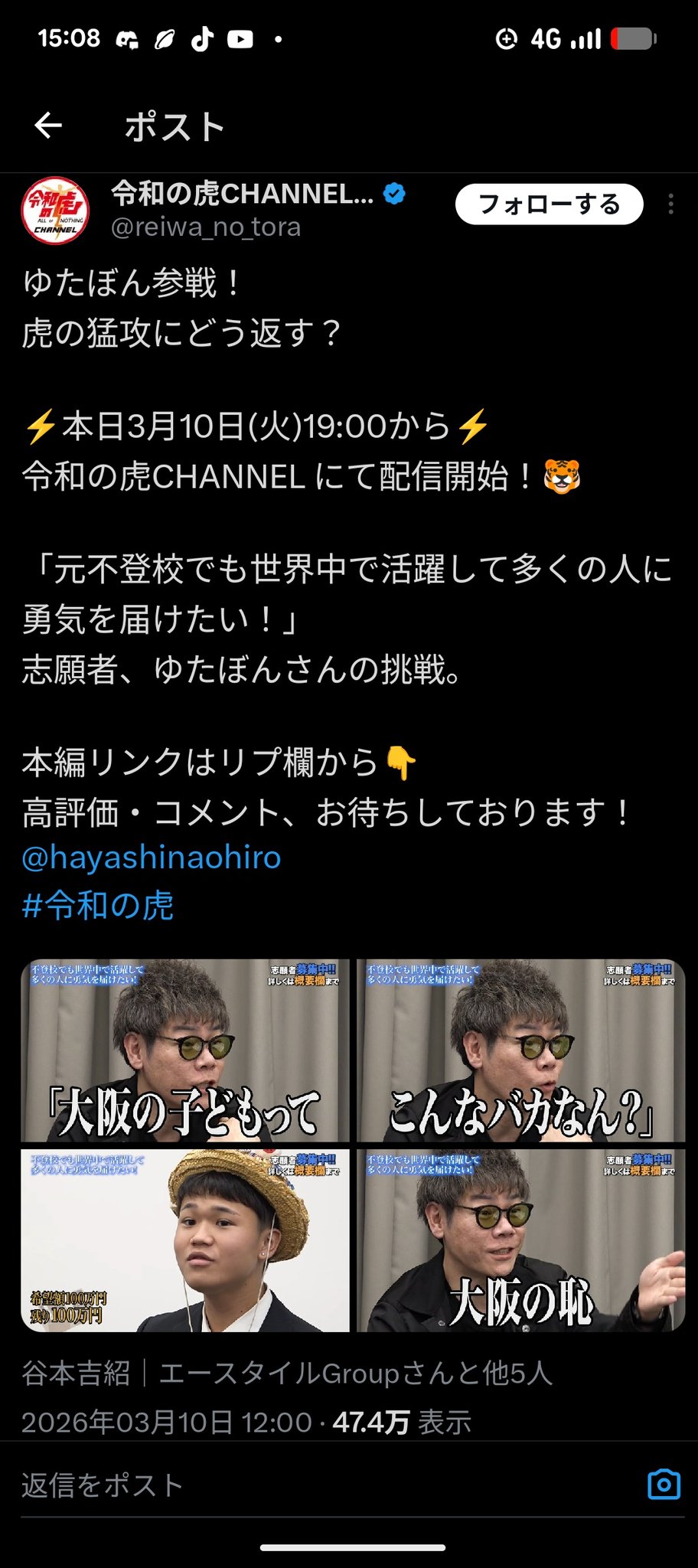Screen dimensions: 698x1568
Task: Open the #令和の虎 hashtag
Action: tap(98, 906)
